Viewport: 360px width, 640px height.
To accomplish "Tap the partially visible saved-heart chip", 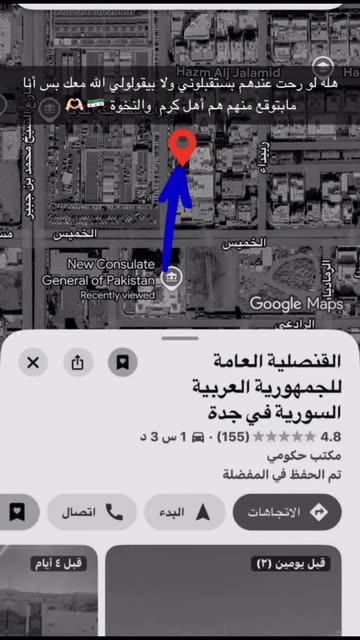I will pyautogui.click(x=18, y=512).
